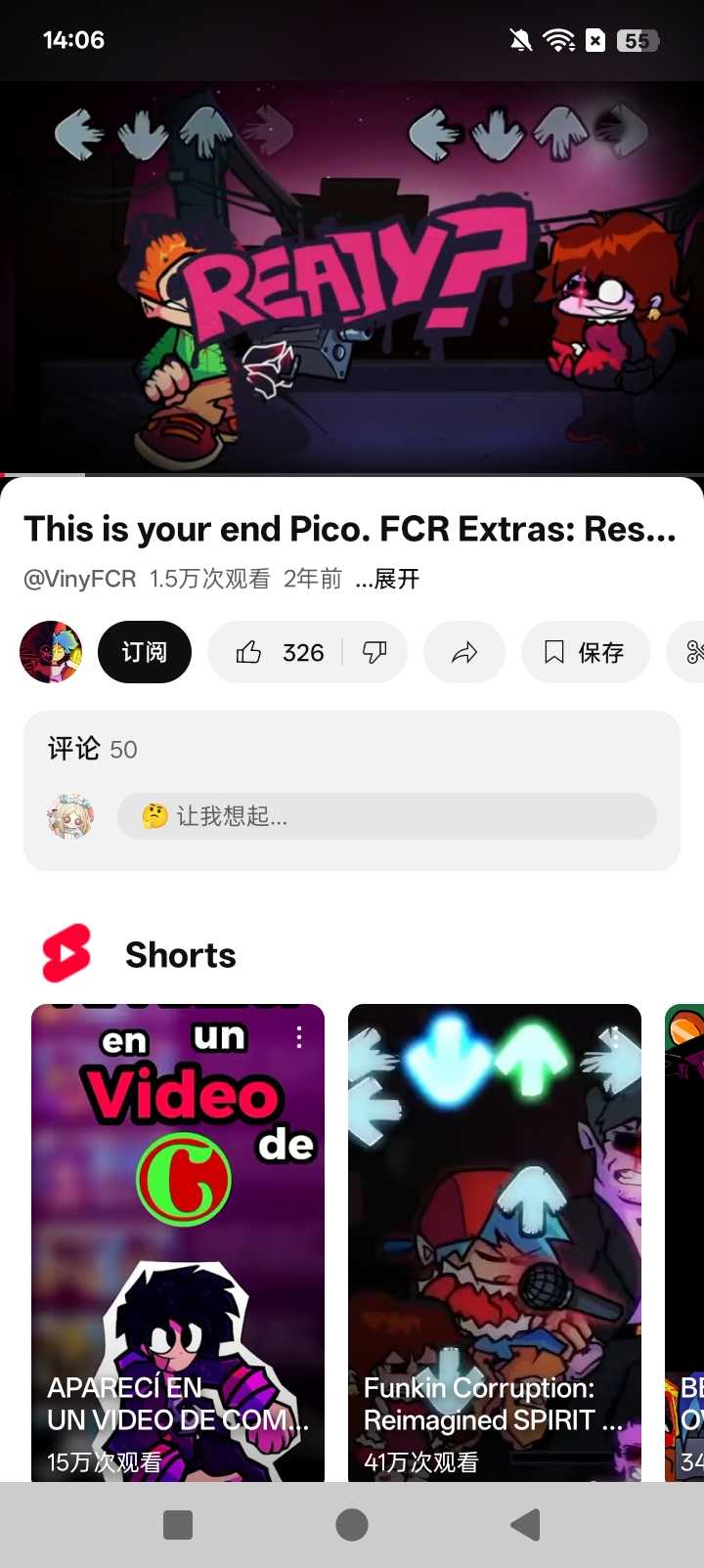Open options for the Funkin Corruption Short
The width and height of the screenshot is (704, 1568).
(616, 1037)
